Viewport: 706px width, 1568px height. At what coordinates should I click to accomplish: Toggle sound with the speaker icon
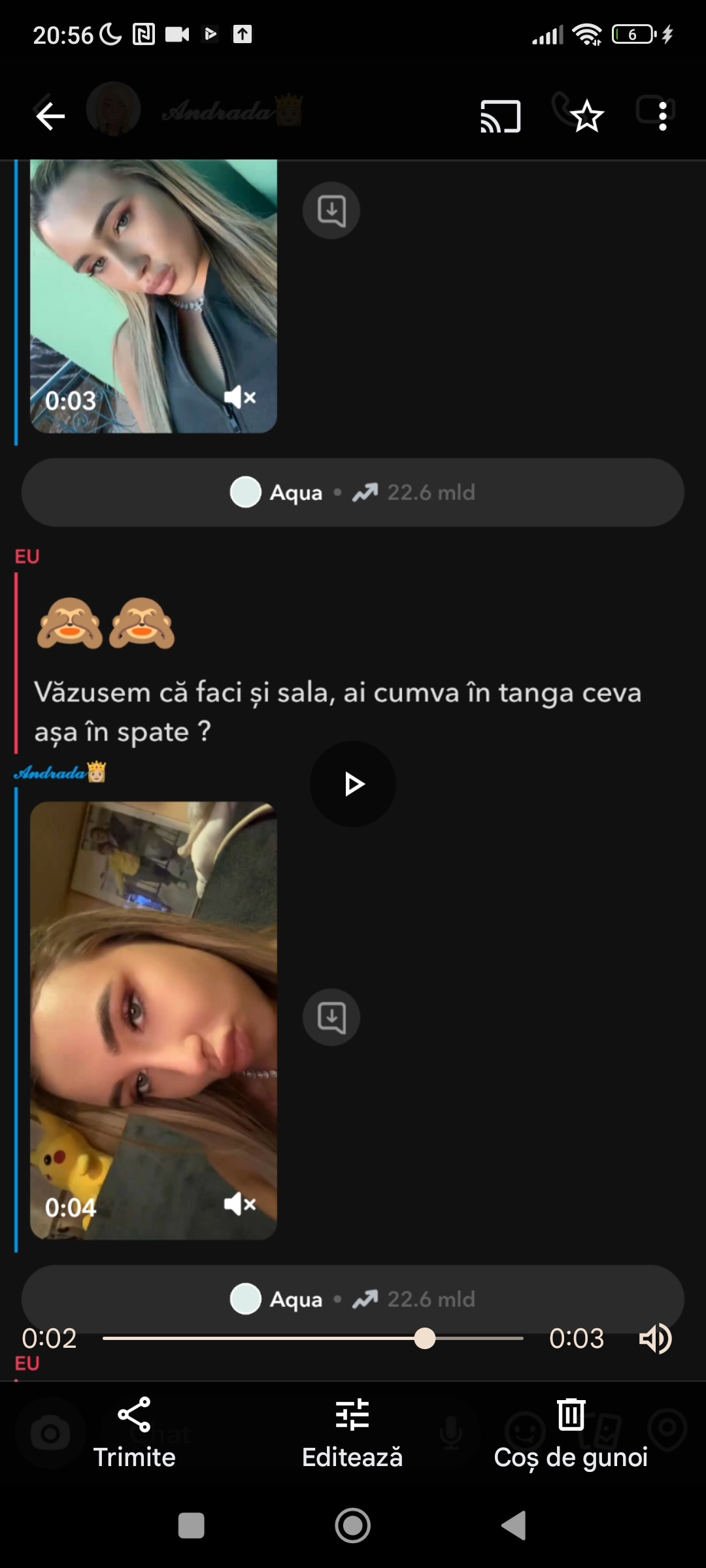(655, 1339)
